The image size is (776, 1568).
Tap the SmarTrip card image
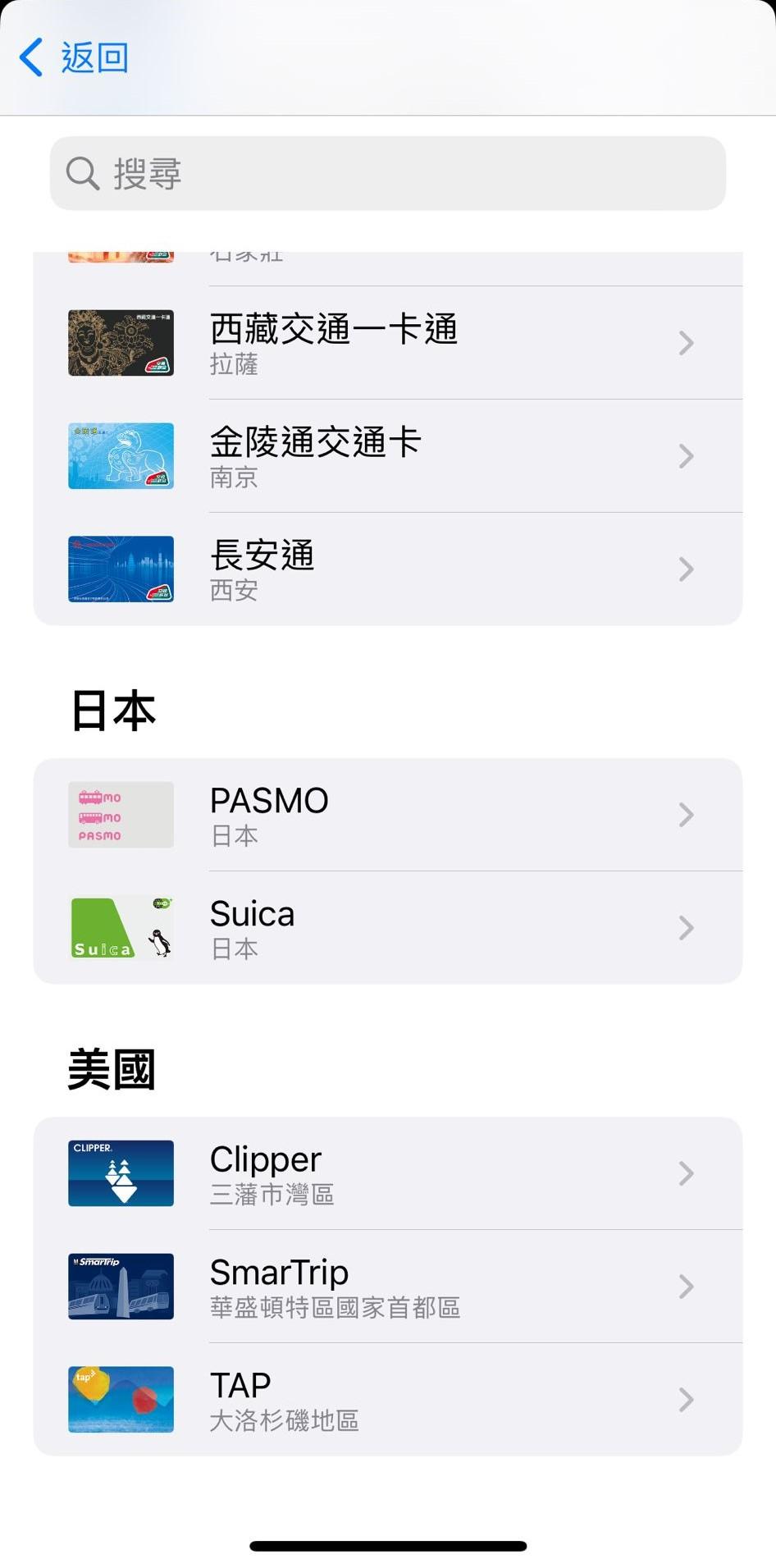(x=121, y=1287)
